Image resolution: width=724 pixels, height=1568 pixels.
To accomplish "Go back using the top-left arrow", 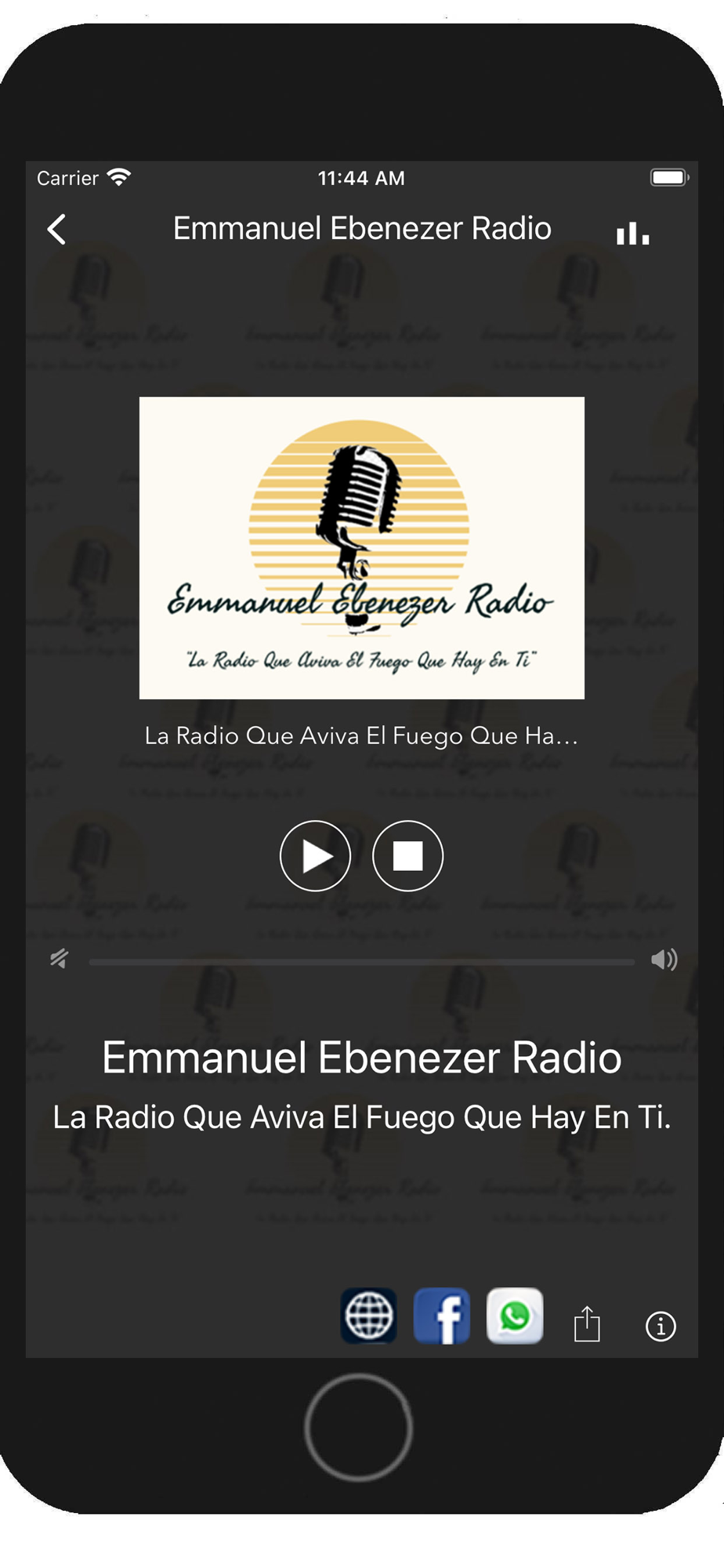I will pyautogui.click(x=57, y=230).
